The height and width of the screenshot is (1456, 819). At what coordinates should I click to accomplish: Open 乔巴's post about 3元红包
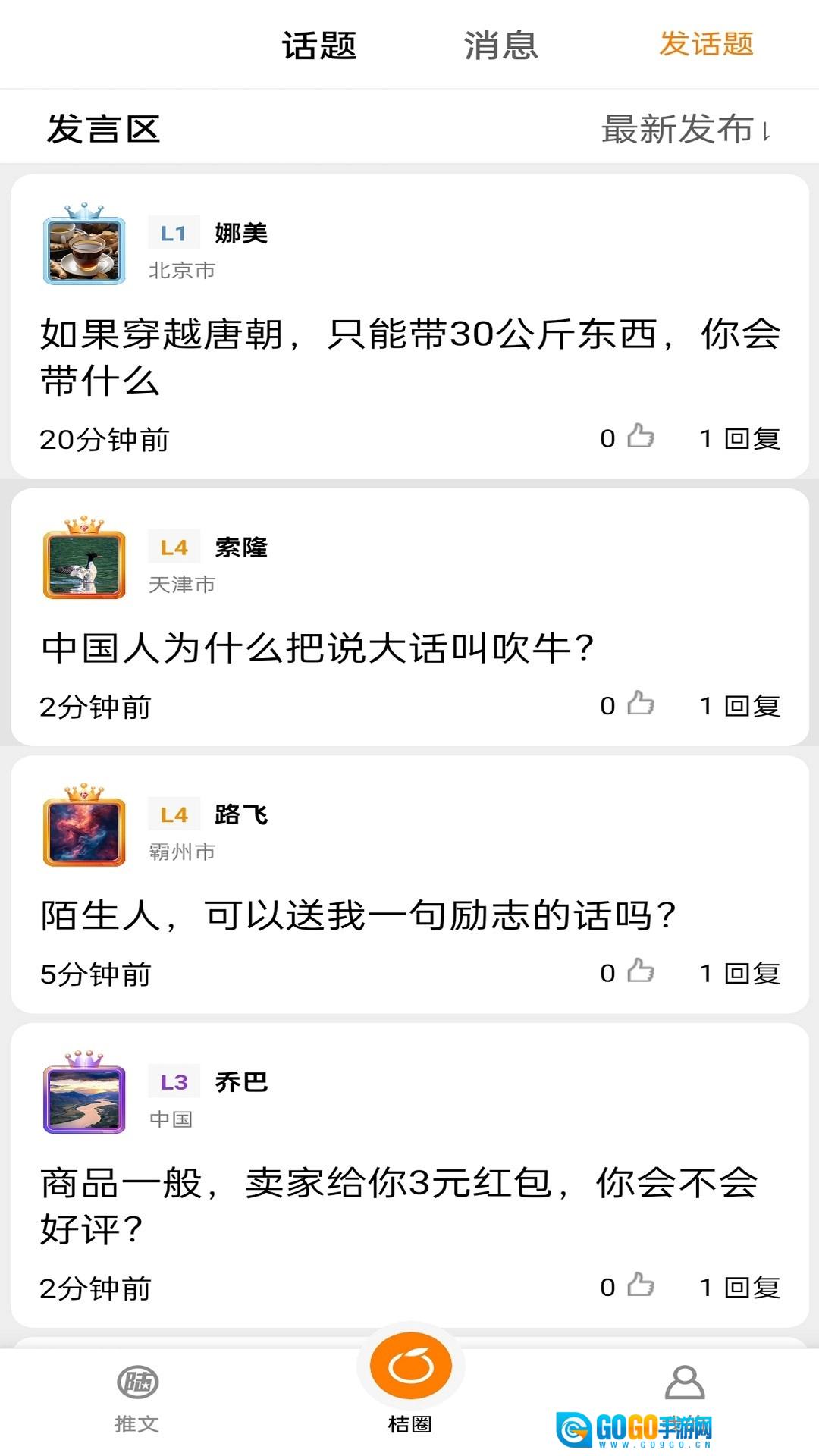400,1206
